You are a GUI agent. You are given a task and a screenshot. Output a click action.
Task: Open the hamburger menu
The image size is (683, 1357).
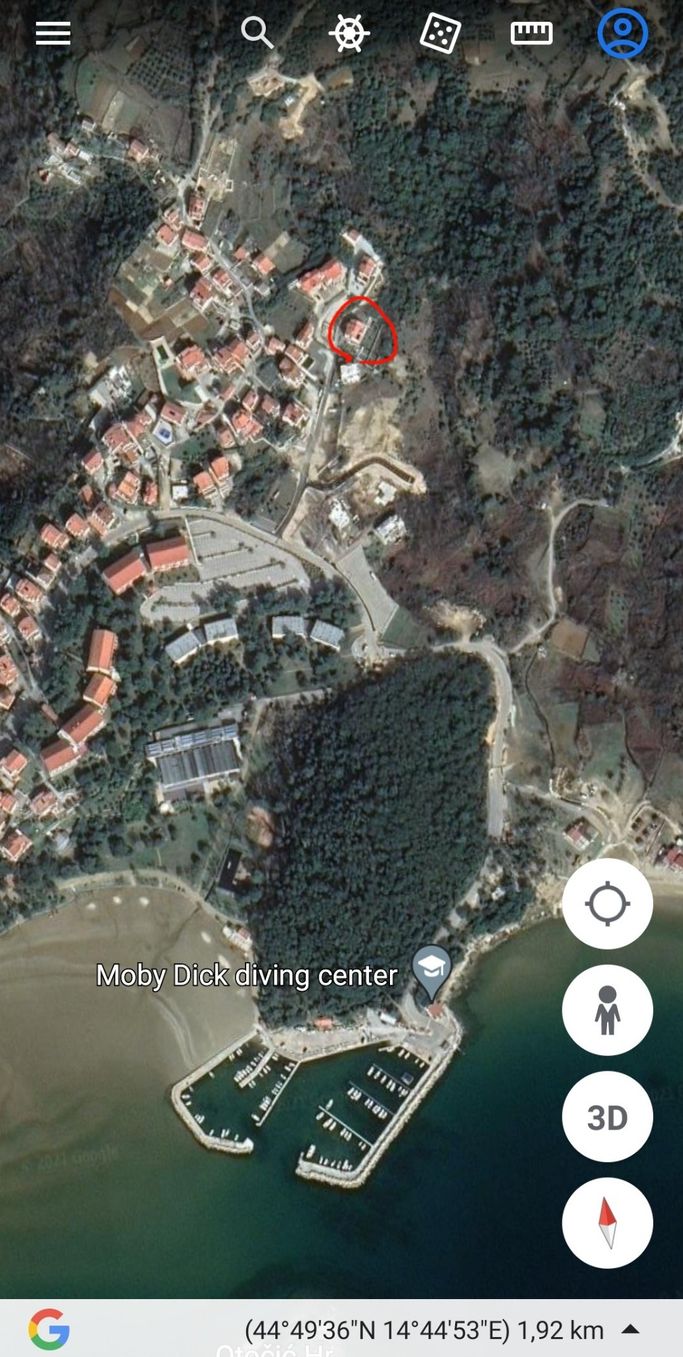tap(53, 33)
